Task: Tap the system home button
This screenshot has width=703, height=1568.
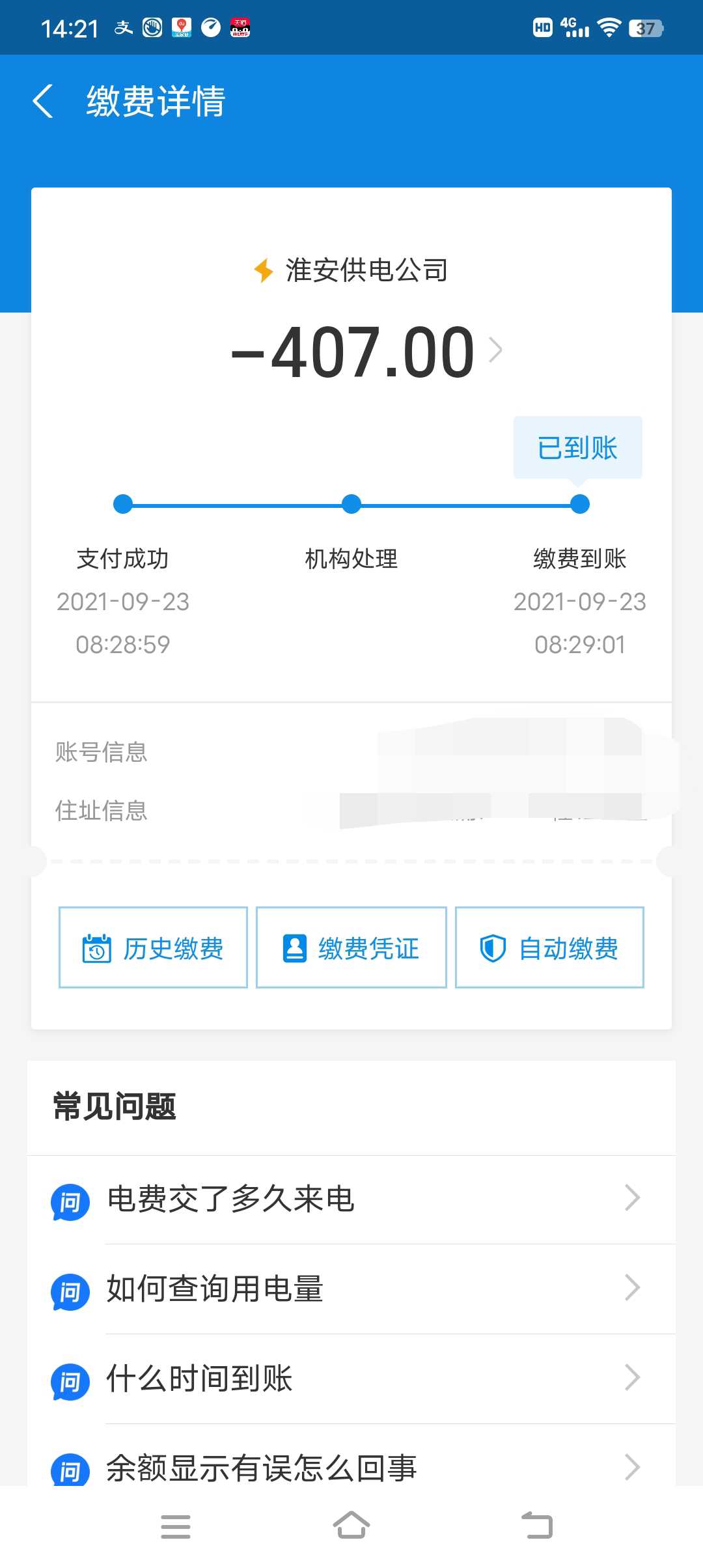Action: (x=351, y=1526)
